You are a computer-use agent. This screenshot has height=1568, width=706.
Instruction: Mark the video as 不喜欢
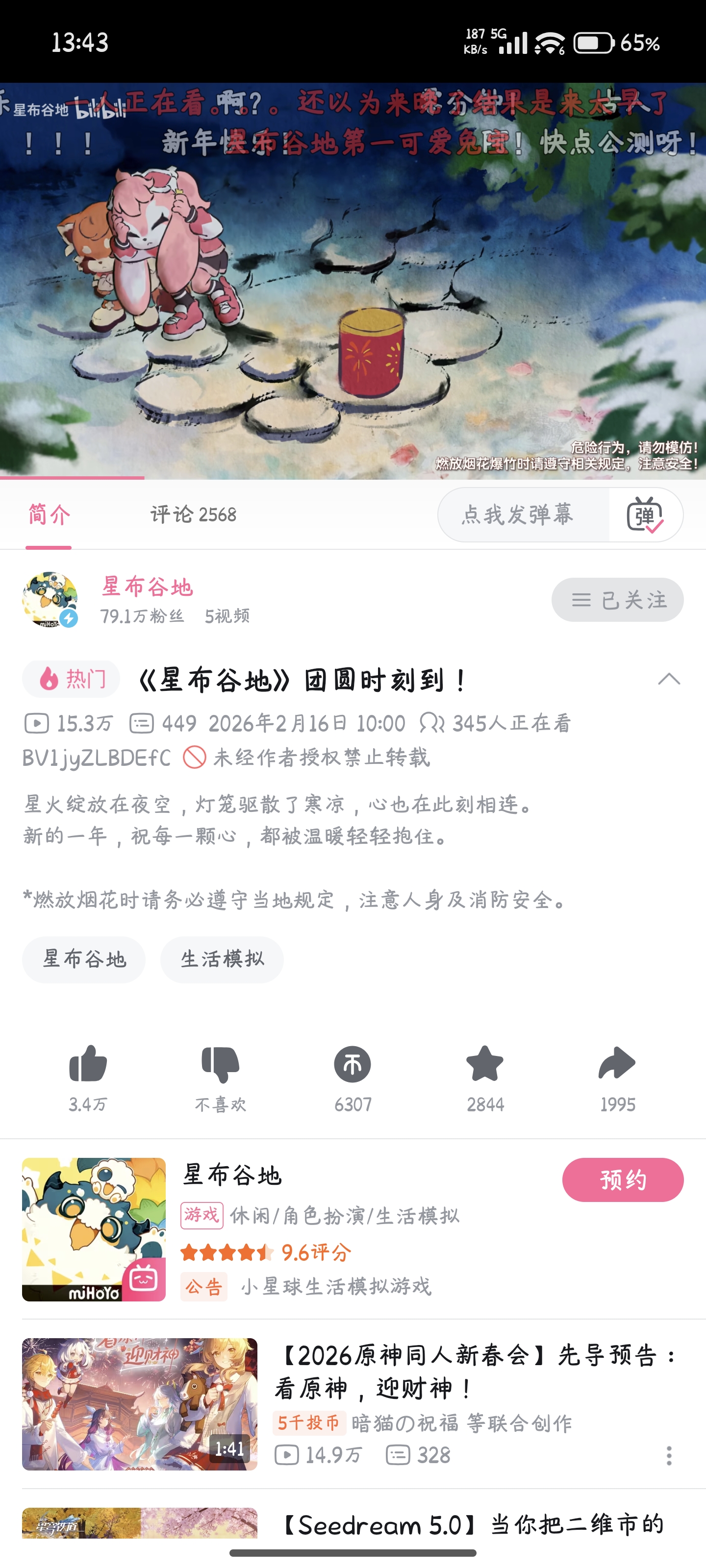[x=220, y=1076]
